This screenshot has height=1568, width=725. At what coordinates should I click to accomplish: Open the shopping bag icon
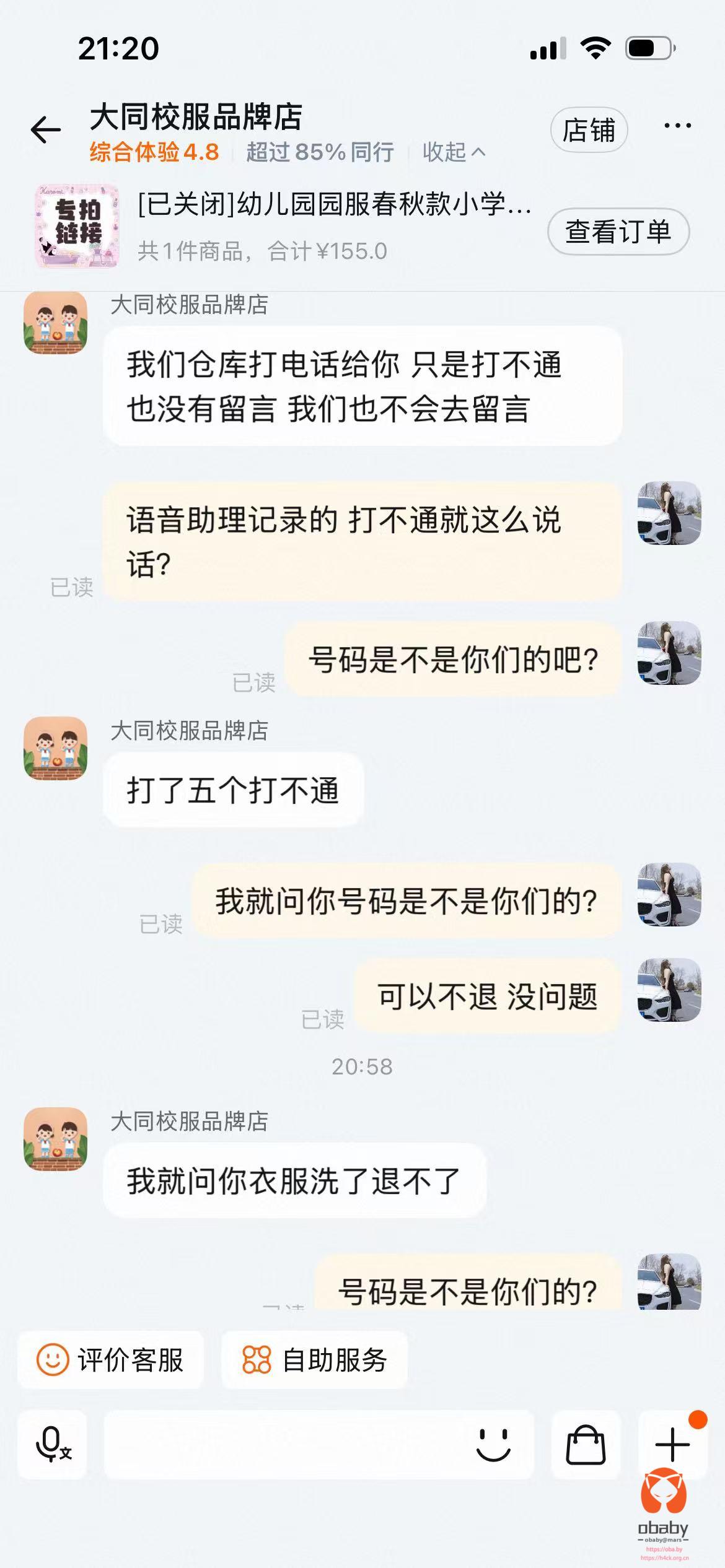(586, 1444)
